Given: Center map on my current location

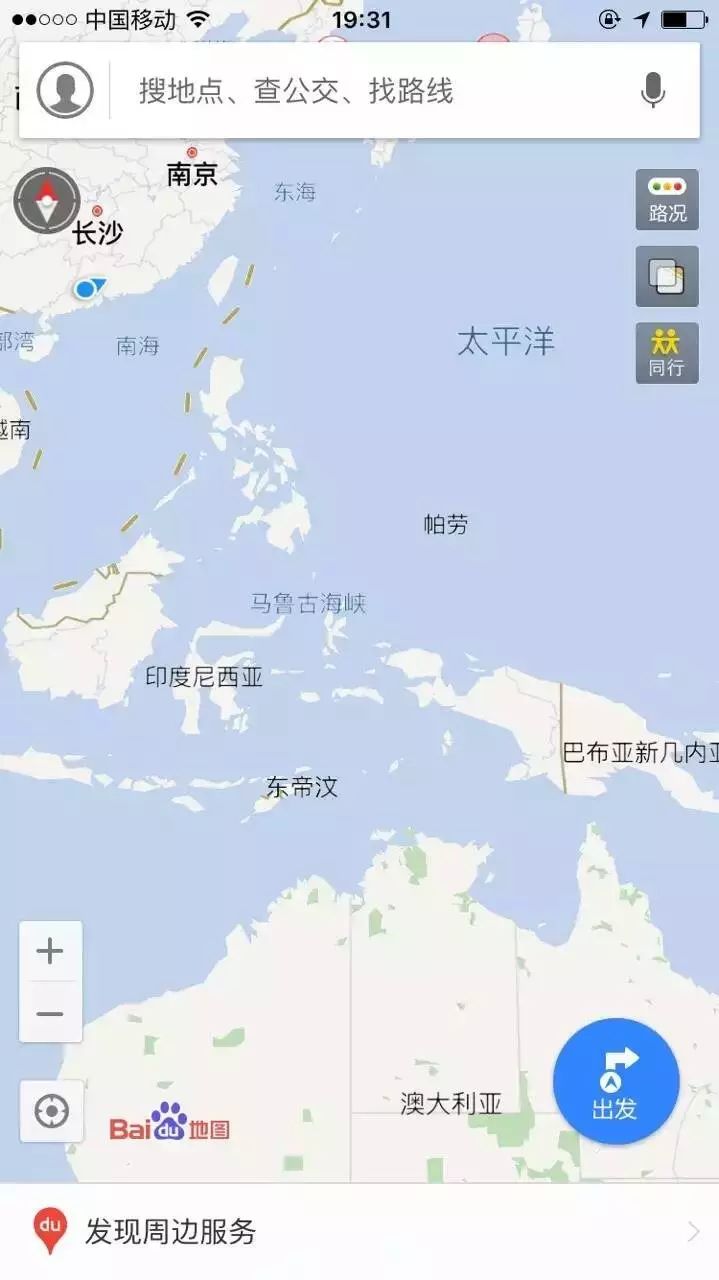Looking at the screenshot, I should coord(51,1111).
